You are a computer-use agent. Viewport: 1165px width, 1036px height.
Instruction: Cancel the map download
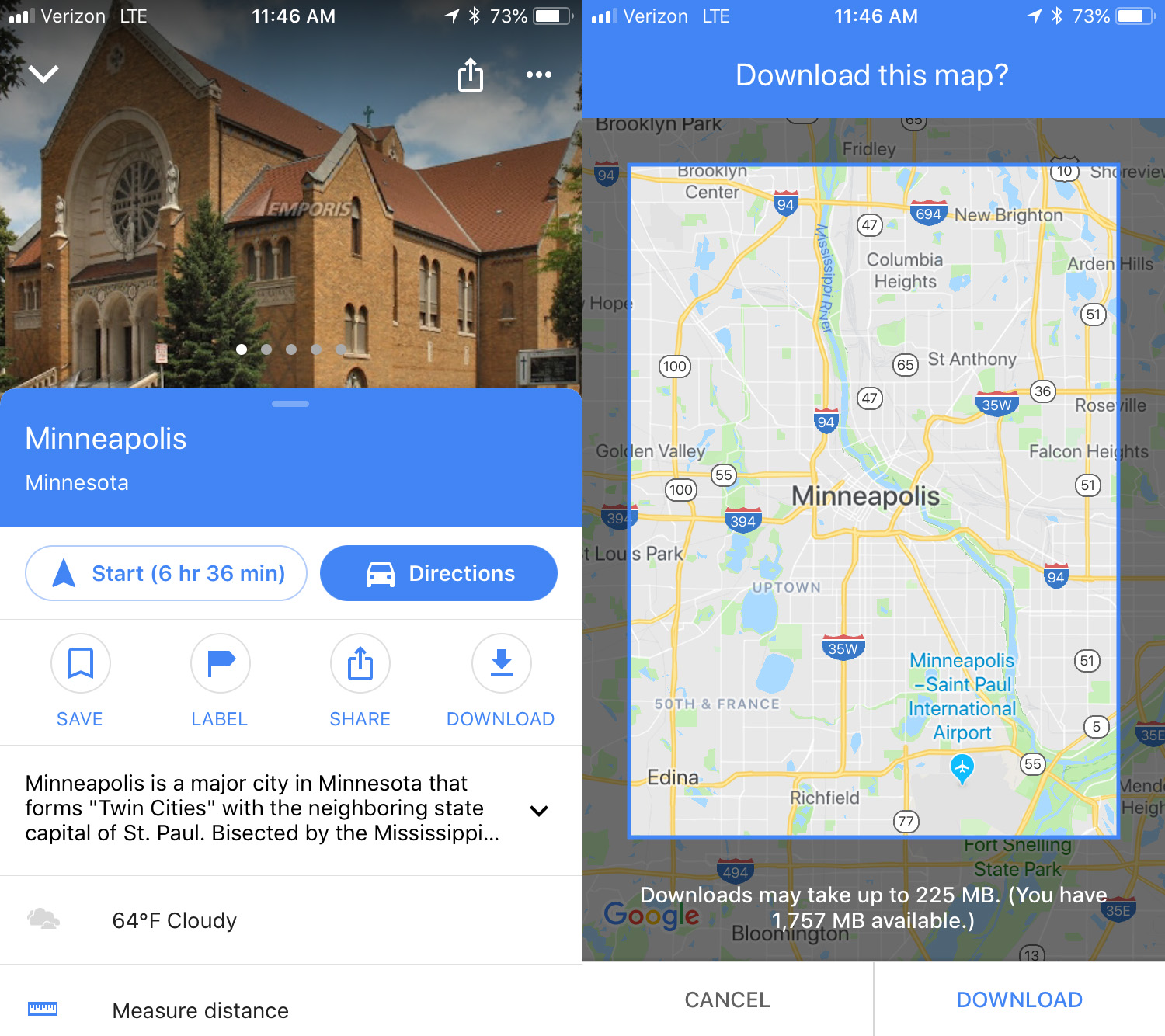coord(727,999)
